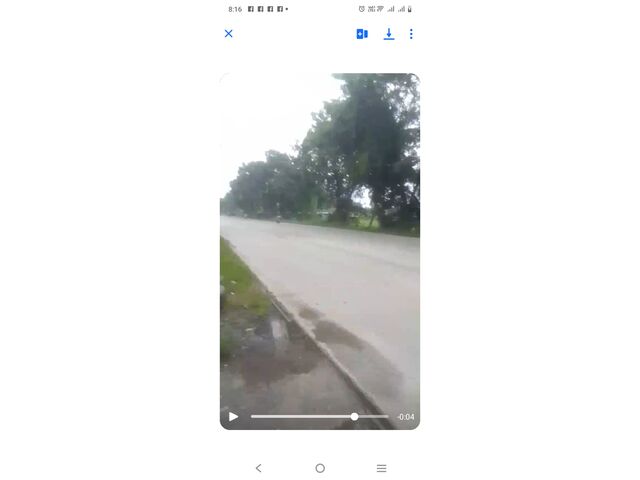Viewport: 640px width, 480px height.
Task: Close the video viewer
Action: 228,33
